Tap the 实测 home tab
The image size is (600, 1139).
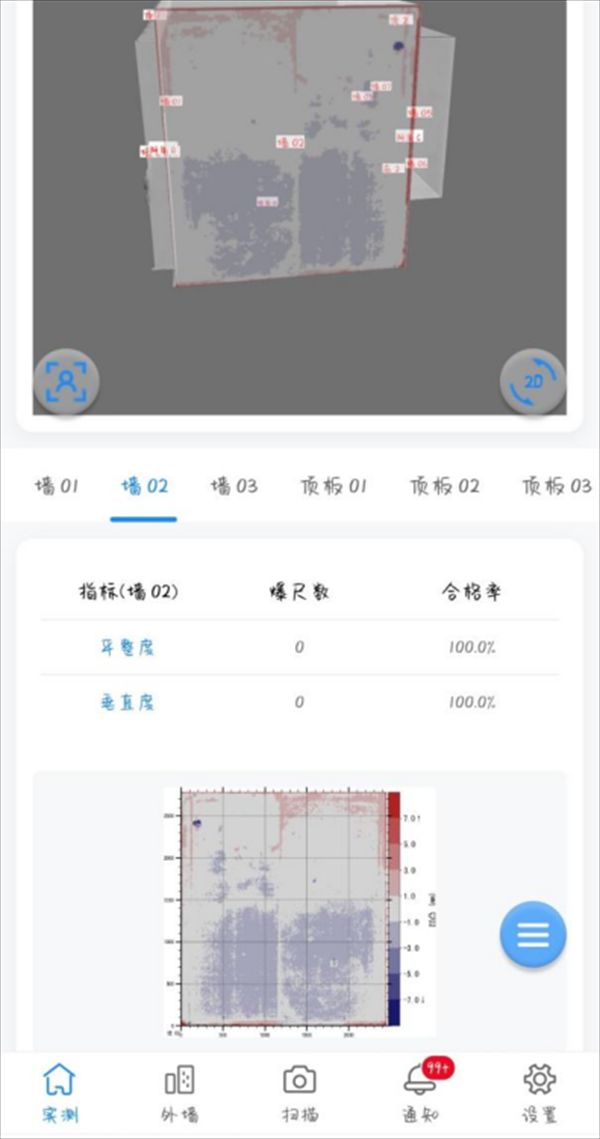tap(60, 1093)
